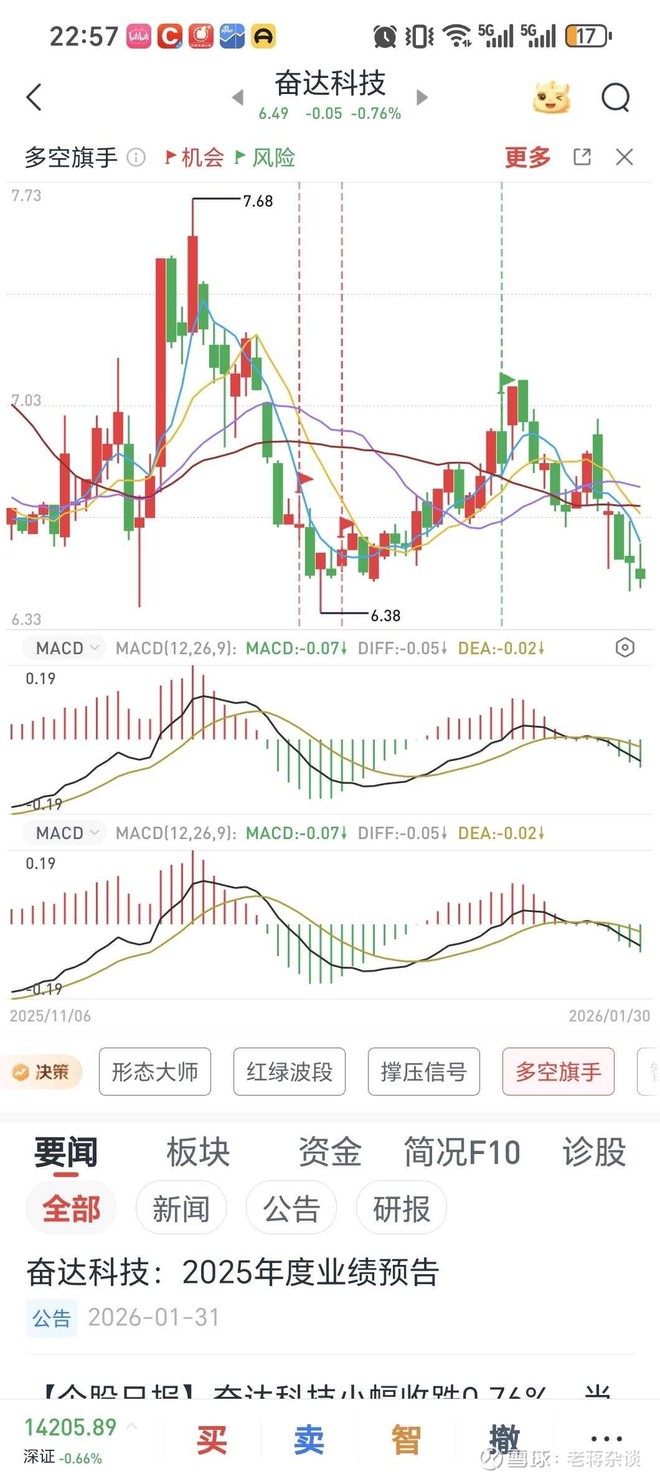Viewport: 660px width, 1479px height.
Task: Switch to the previous stock arrow
Action: pos(238,98)
